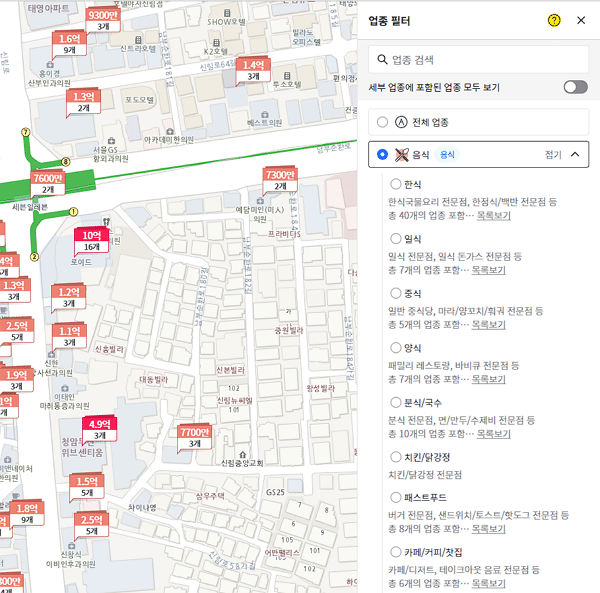Screen dimensions: 600x593
Task: Collapse the 음식 category with 접기
Action: click(x=564, y=155)
